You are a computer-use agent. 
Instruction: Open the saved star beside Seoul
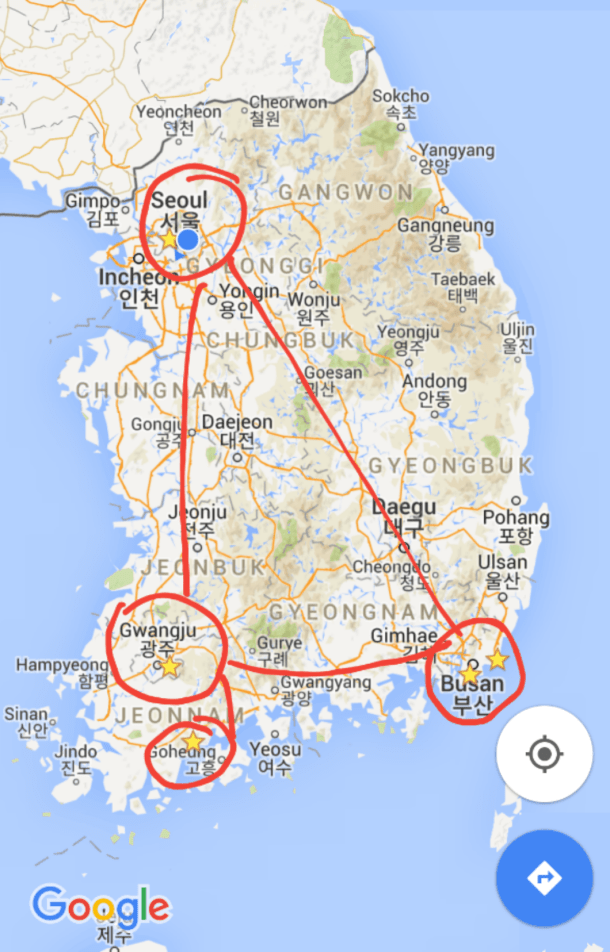169,240
